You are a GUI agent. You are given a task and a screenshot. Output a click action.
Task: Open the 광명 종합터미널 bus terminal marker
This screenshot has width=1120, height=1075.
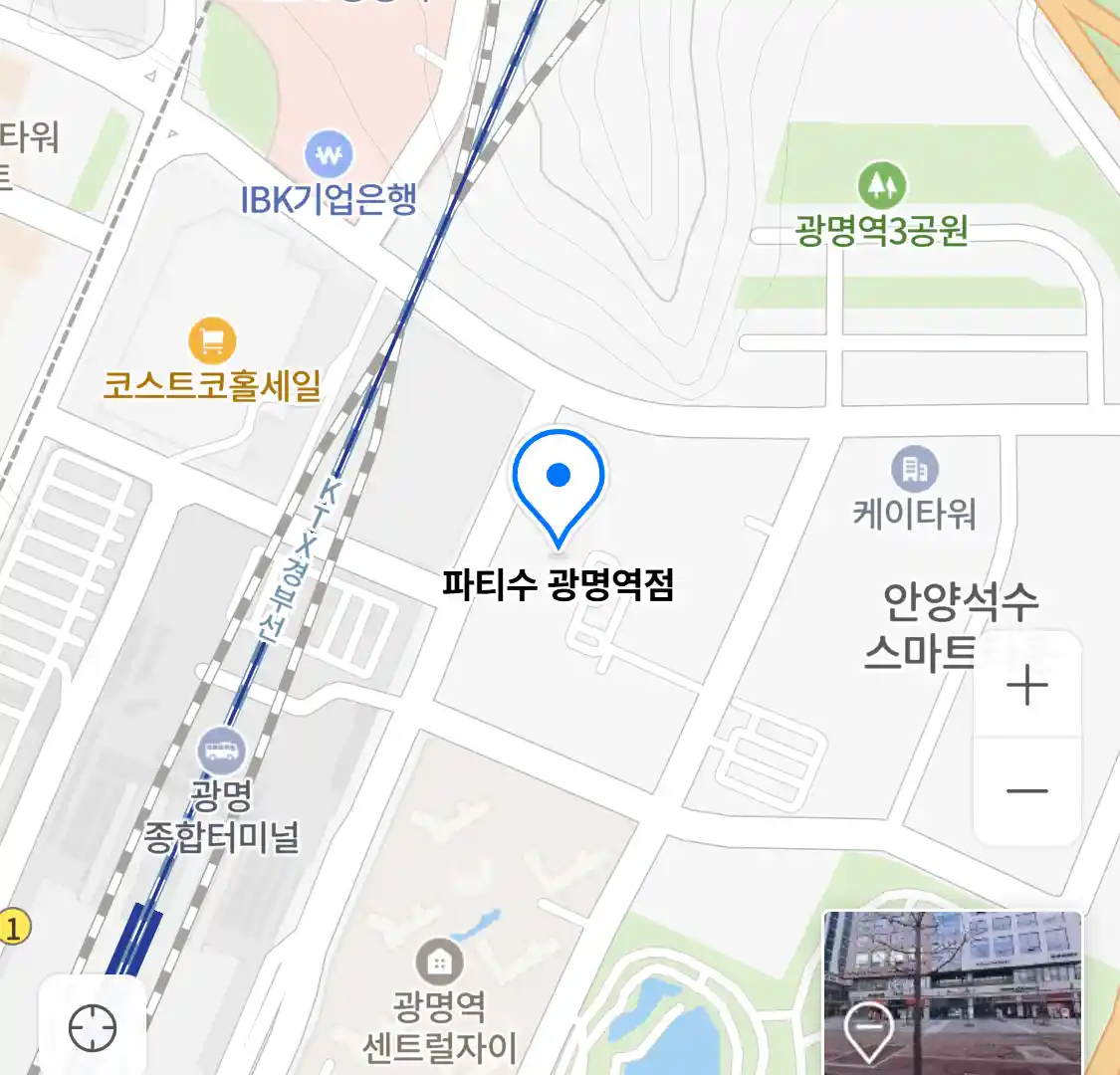click(x=221, y=750)
